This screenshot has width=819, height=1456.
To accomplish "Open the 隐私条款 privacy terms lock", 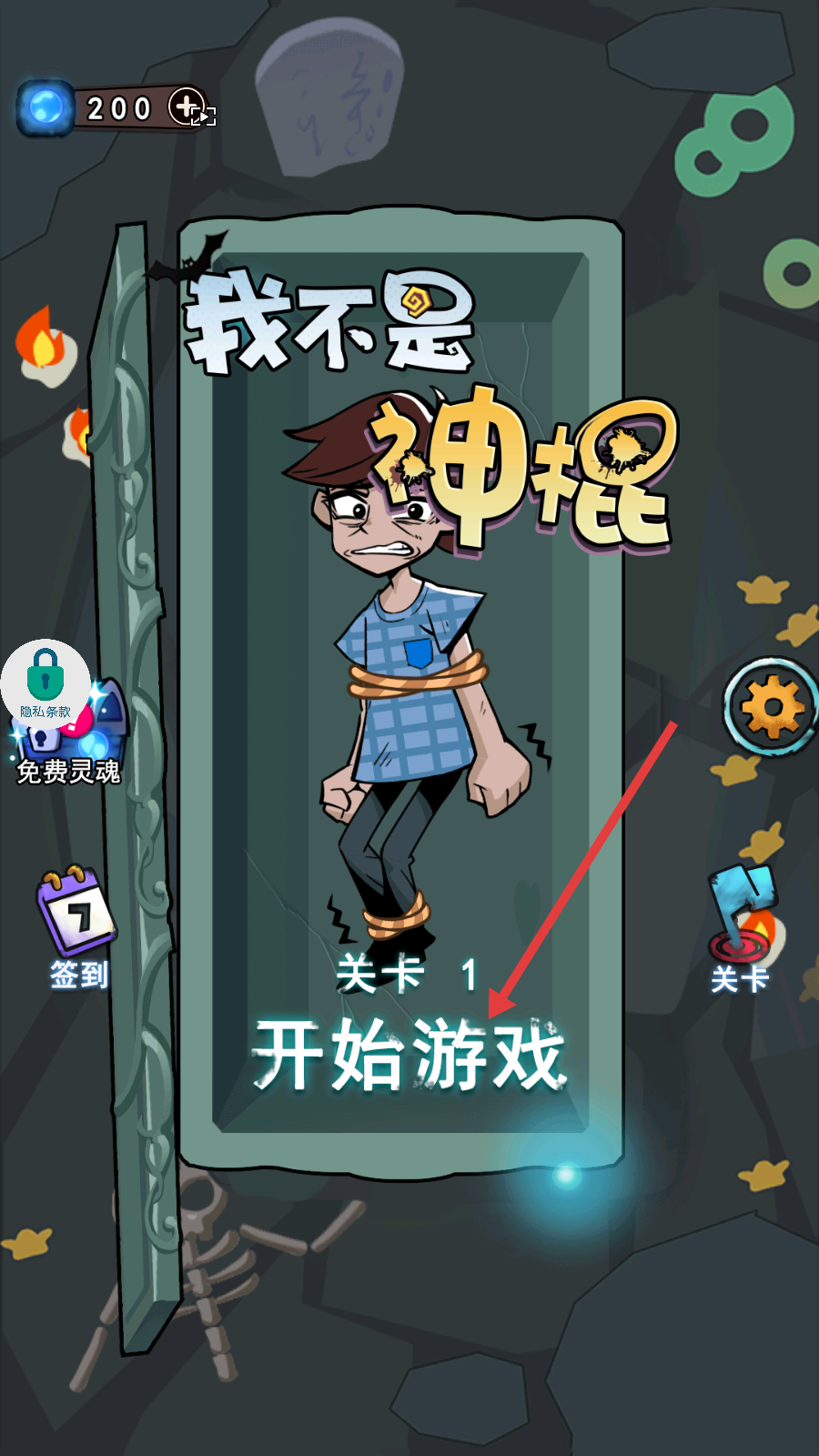I will [45, 682].
